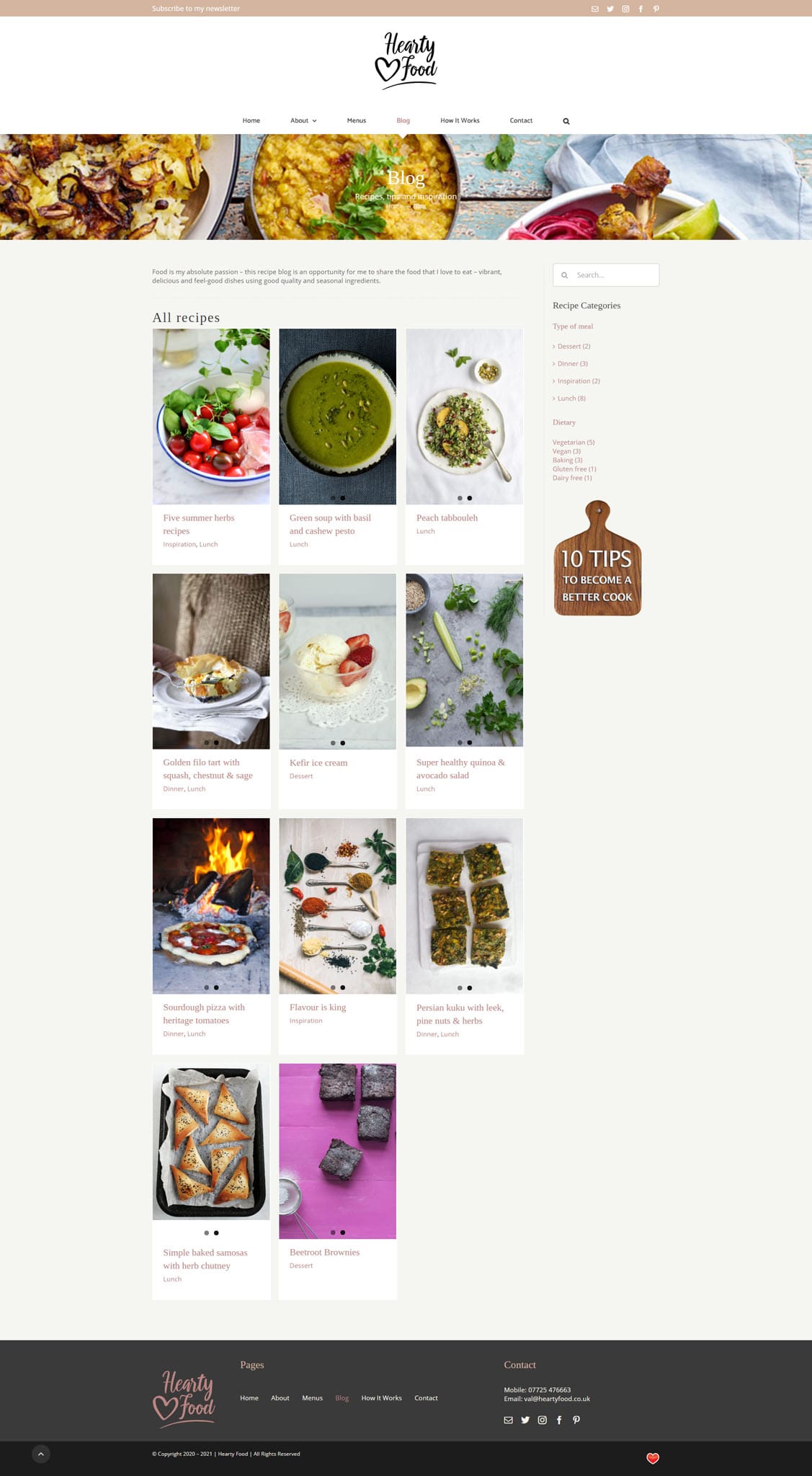Open the search icon in top navigation
The width and height of the screenshot is (812, 1476).
click(x=566, y=121)
